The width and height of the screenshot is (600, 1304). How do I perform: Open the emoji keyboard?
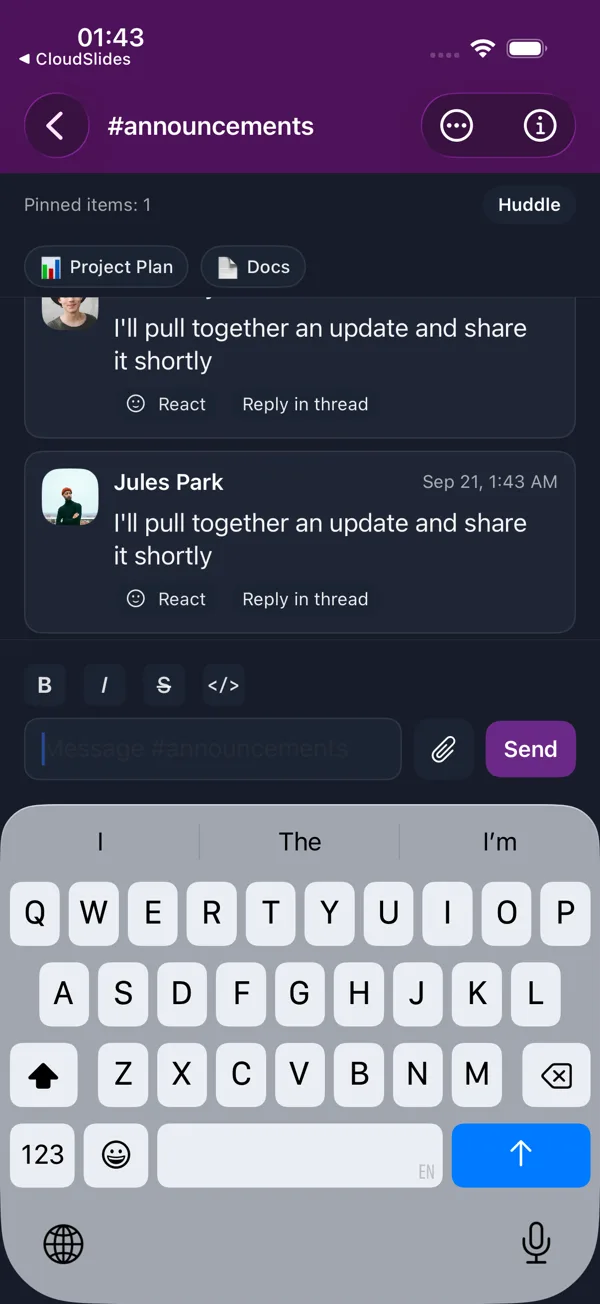pos(116,1155)
